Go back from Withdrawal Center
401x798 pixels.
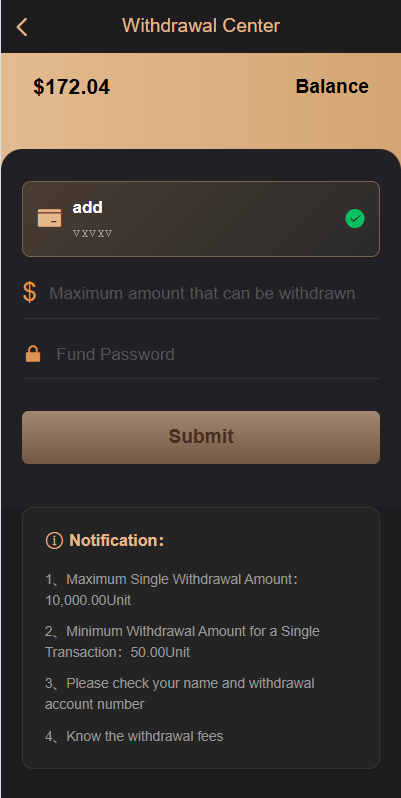click(x=22, y=26)
